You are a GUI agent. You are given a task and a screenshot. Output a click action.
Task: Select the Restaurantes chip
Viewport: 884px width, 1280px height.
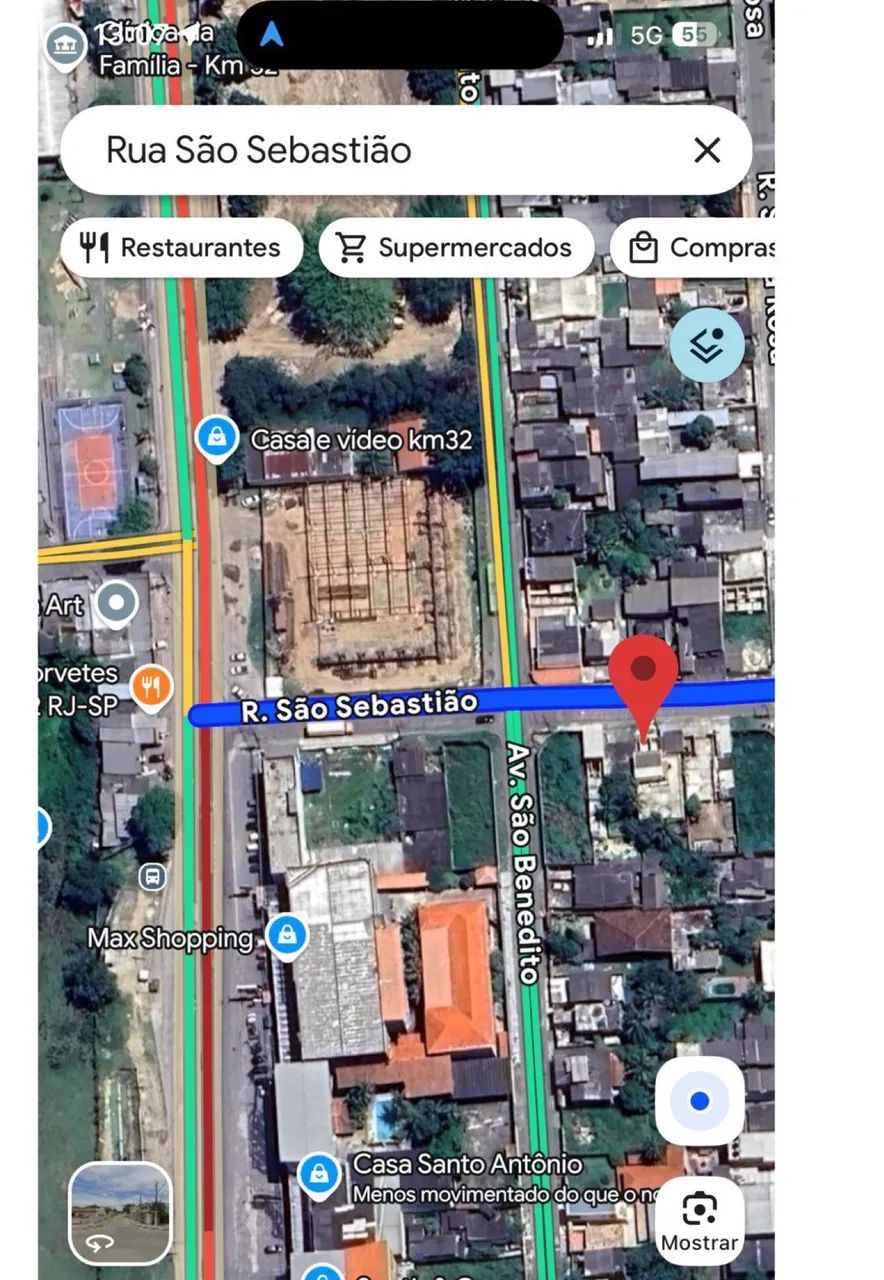coord(182,248)
